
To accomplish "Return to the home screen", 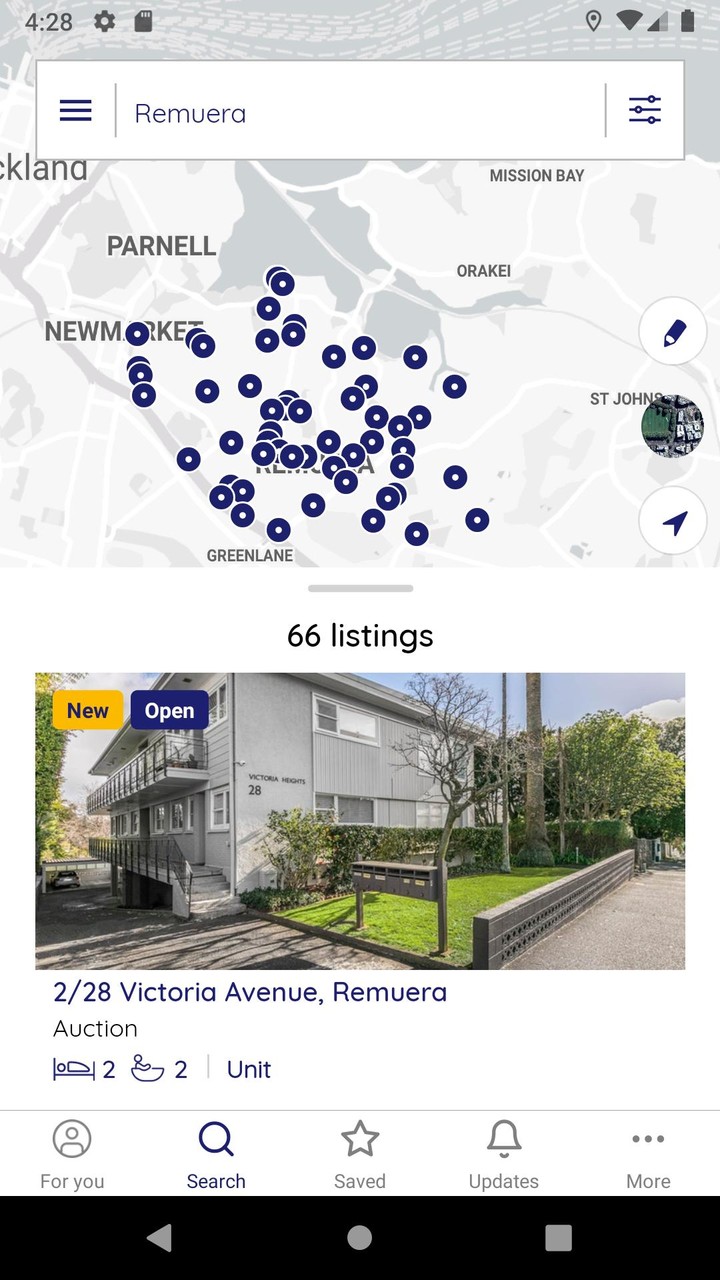I will [x=360, y=1238].
